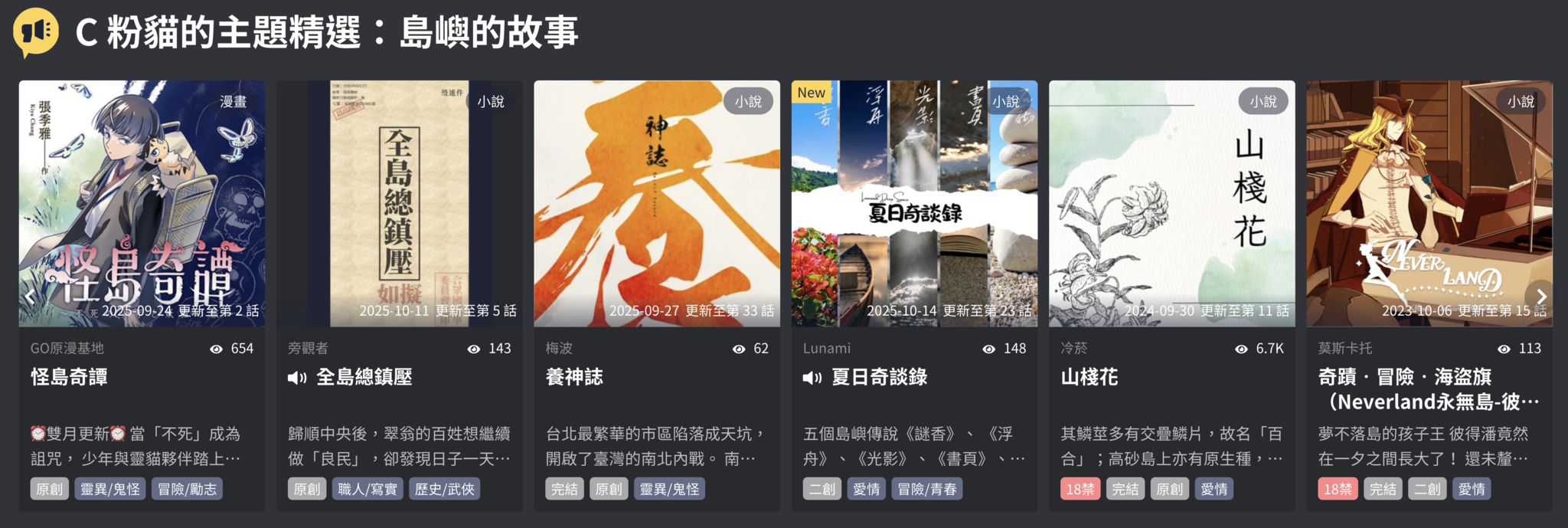Show next carousel items with right arrow
This screenshot has height=528, width=1568.
pos(1540,296)
